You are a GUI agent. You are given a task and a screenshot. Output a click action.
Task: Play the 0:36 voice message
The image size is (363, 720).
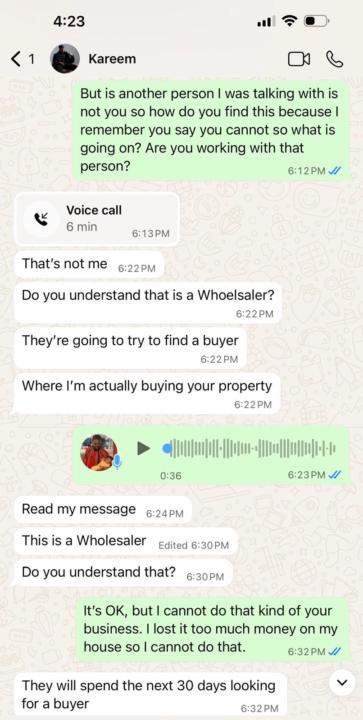click(144, 448)
